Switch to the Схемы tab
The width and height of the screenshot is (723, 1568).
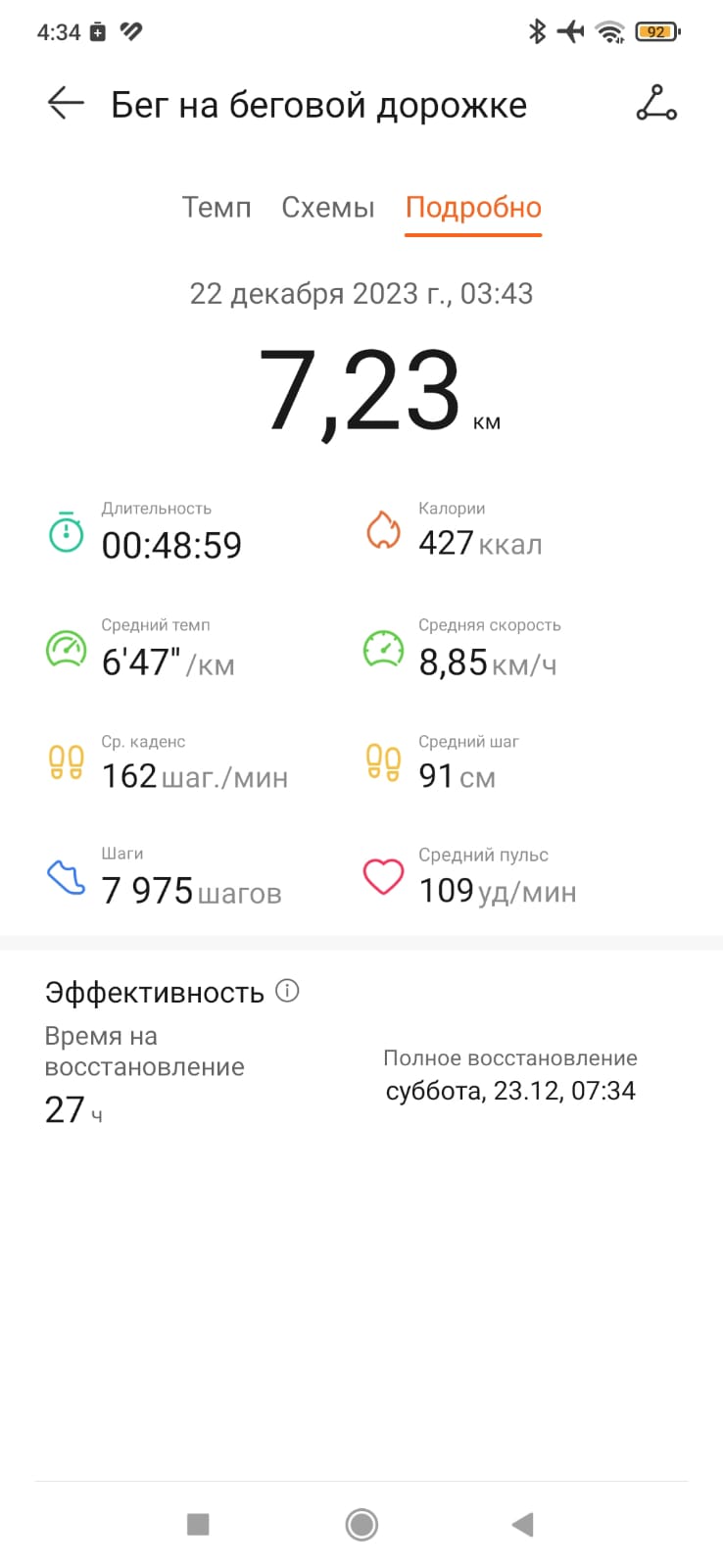(x=328, y=207)
